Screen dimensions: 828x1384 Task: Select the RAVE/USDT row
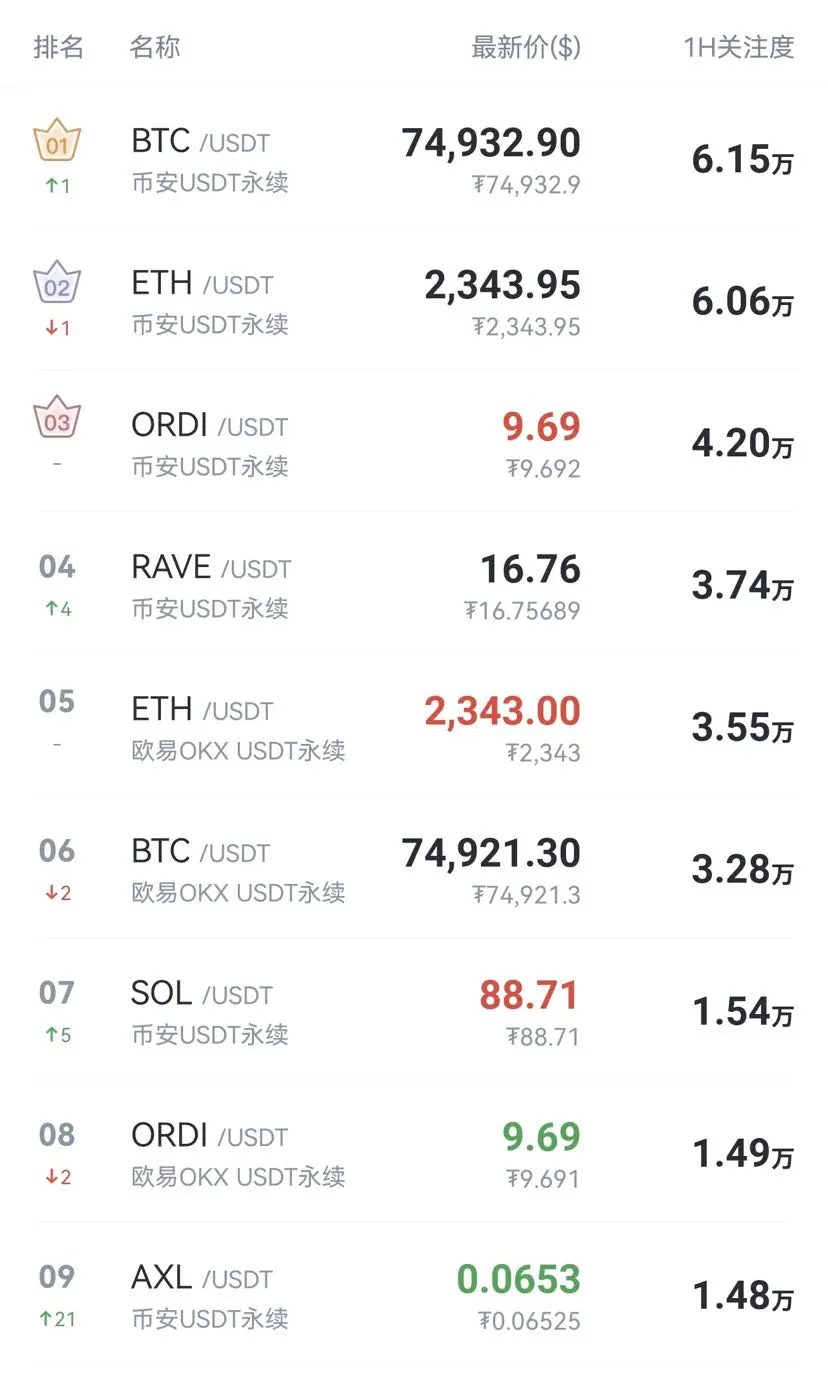click(x=210, y=585)
